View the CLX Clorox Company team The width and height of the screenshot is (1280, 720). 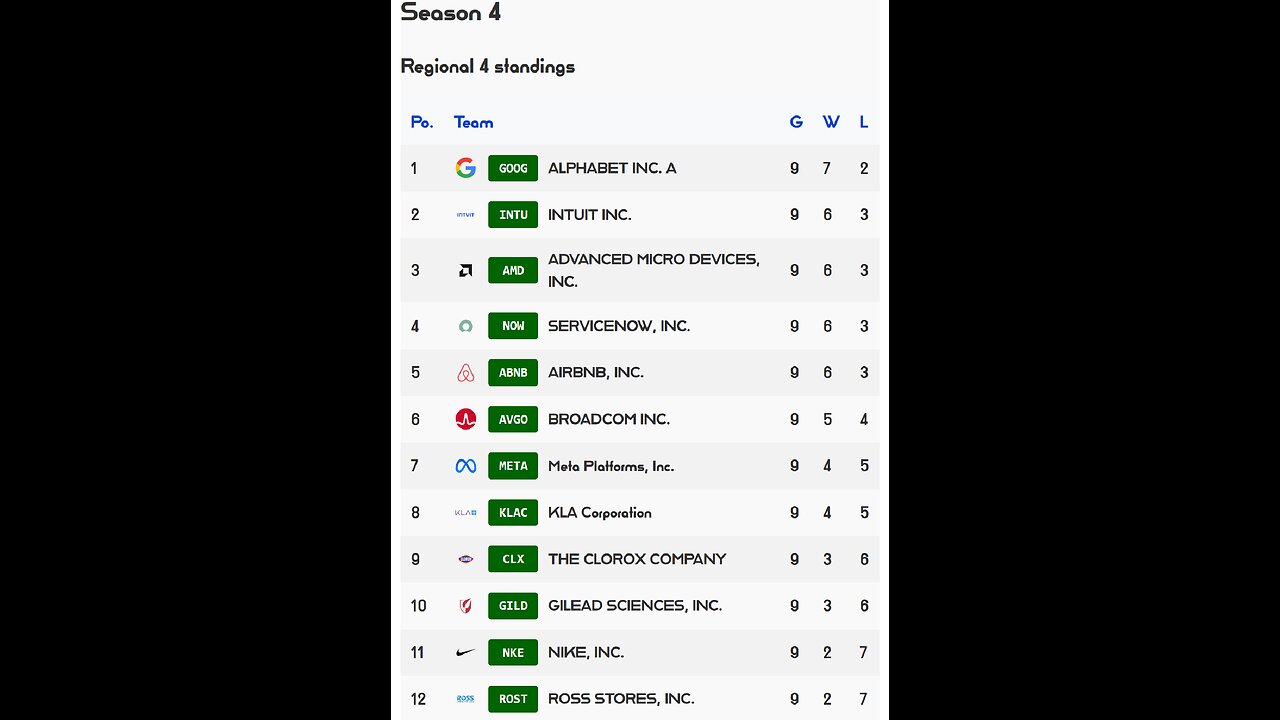(636, 559)
